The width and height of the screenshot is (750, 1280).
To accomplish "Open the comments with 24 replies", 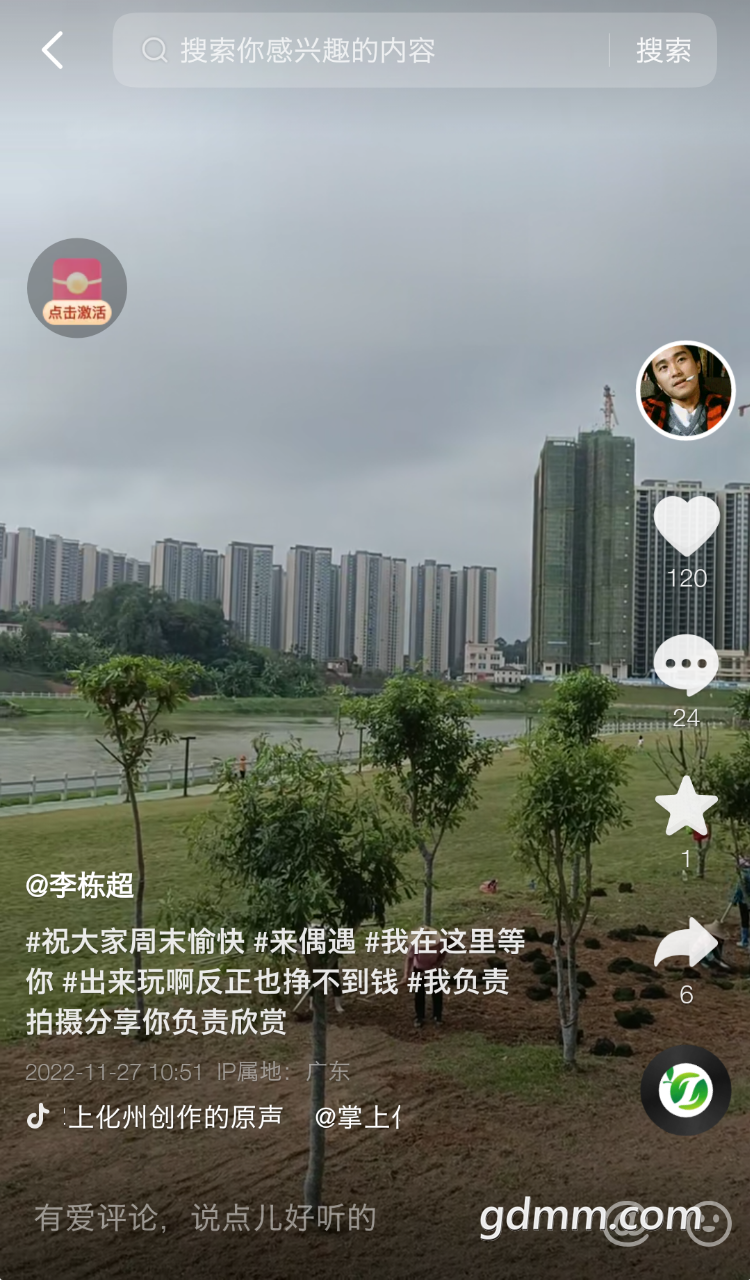I will (x=686, y=666).
